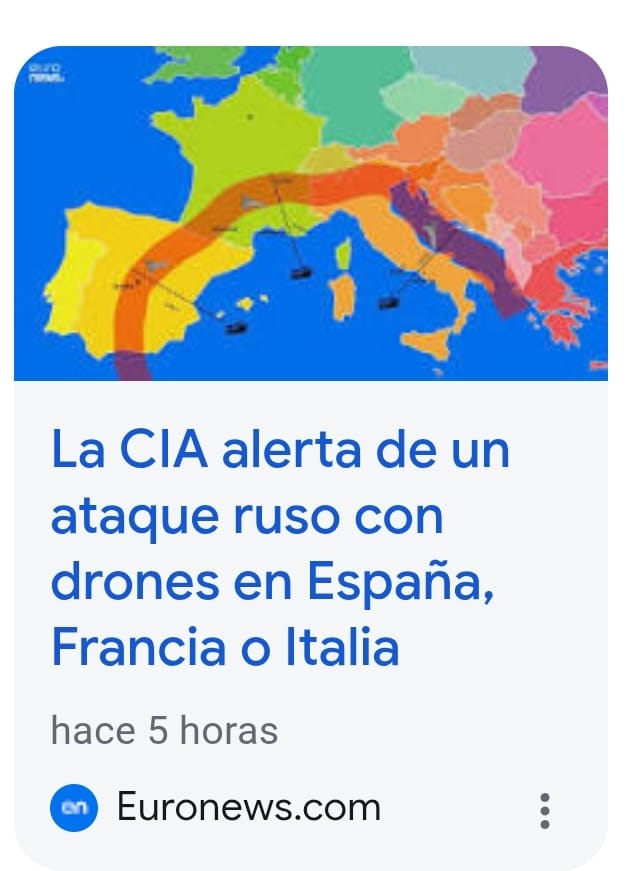This screenshot has height=871, width=635.
Task: Open the overflow menu beside Euronews.com
Action: click(x=544, y=811)
